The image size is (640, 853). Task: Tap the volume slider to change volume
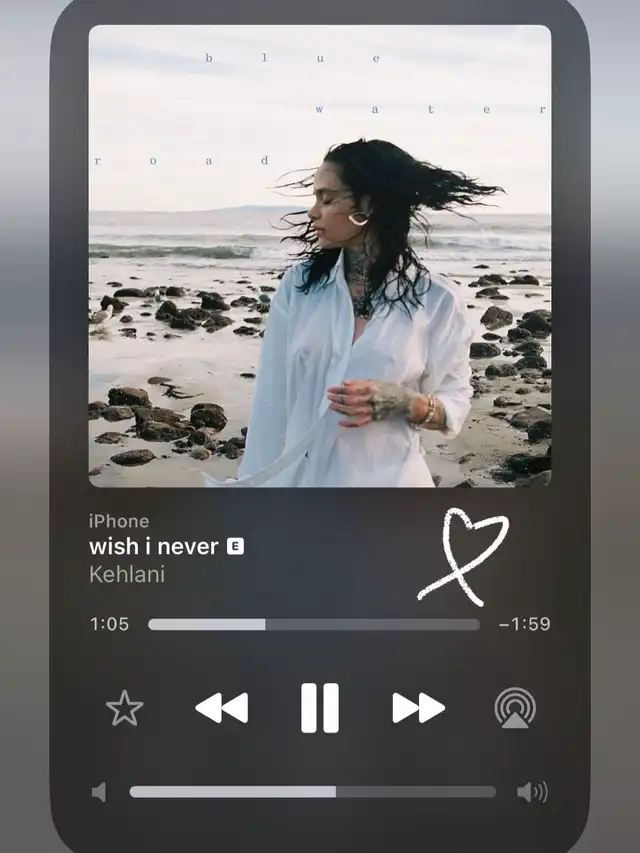click(312, 792)
